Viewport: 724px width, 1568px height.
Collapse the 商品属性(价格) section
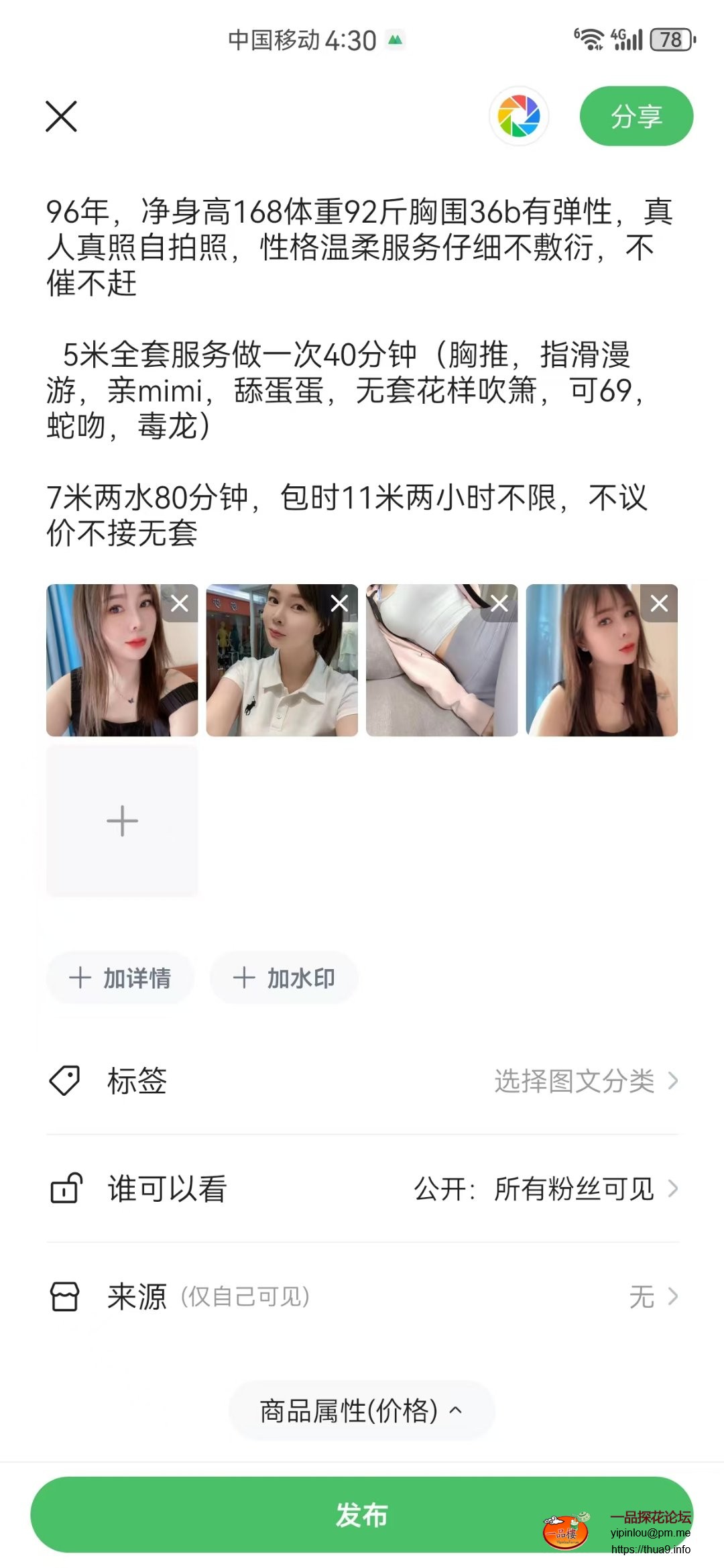361,1410
